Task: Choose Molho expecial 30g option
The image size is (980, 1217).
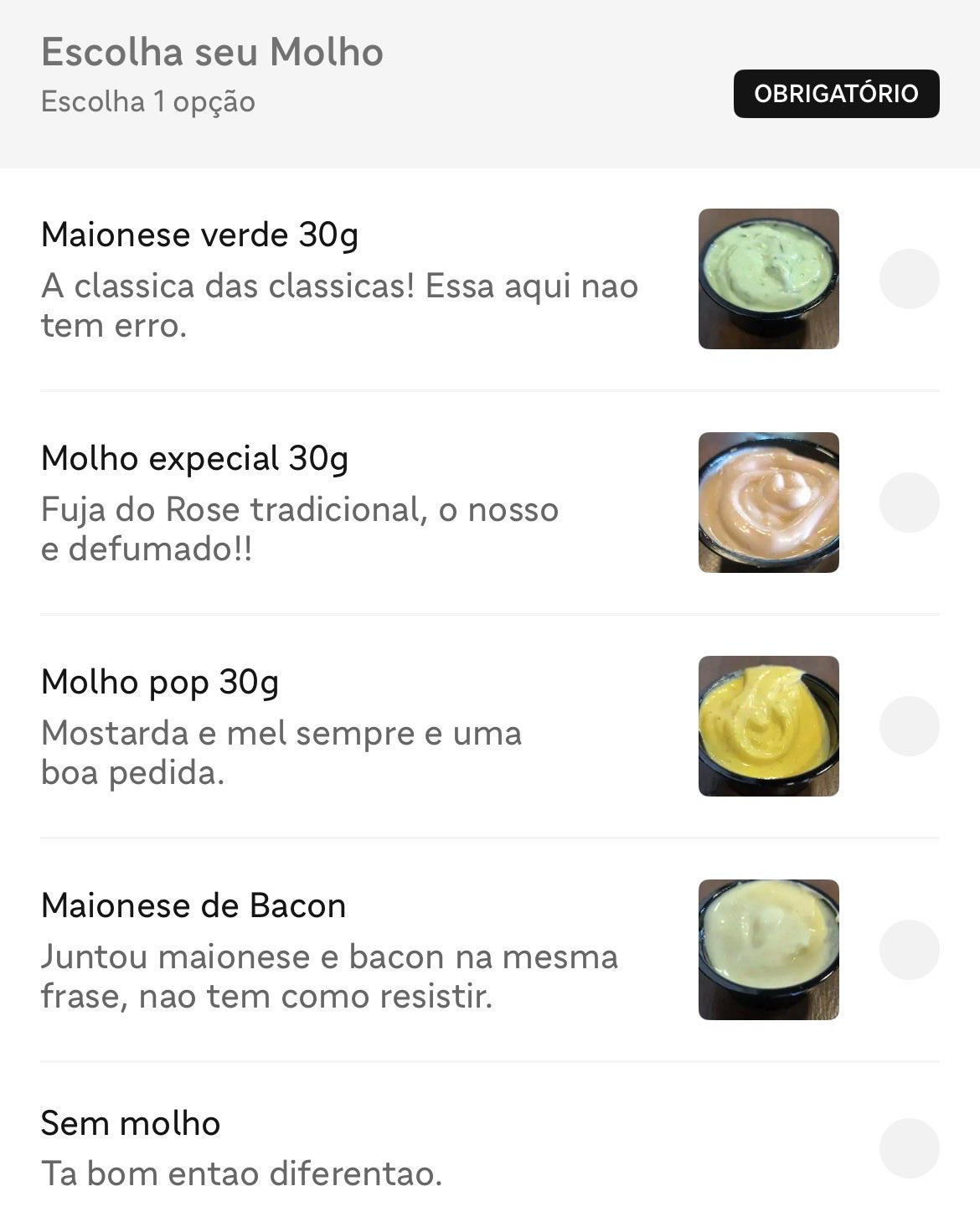Action: 909,503
